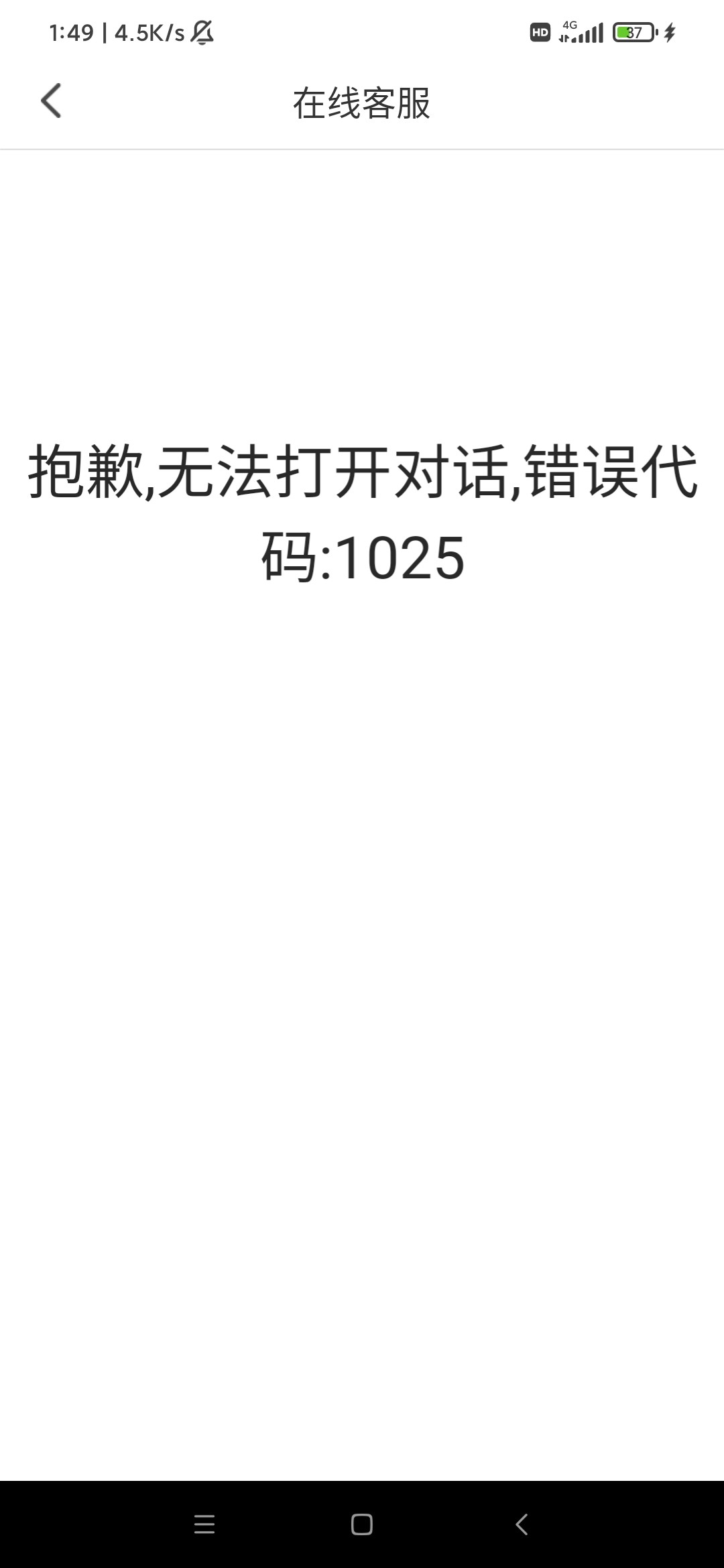
Task: Tap the system back button
Action: pyautogui.click(x=522, y=1524)
